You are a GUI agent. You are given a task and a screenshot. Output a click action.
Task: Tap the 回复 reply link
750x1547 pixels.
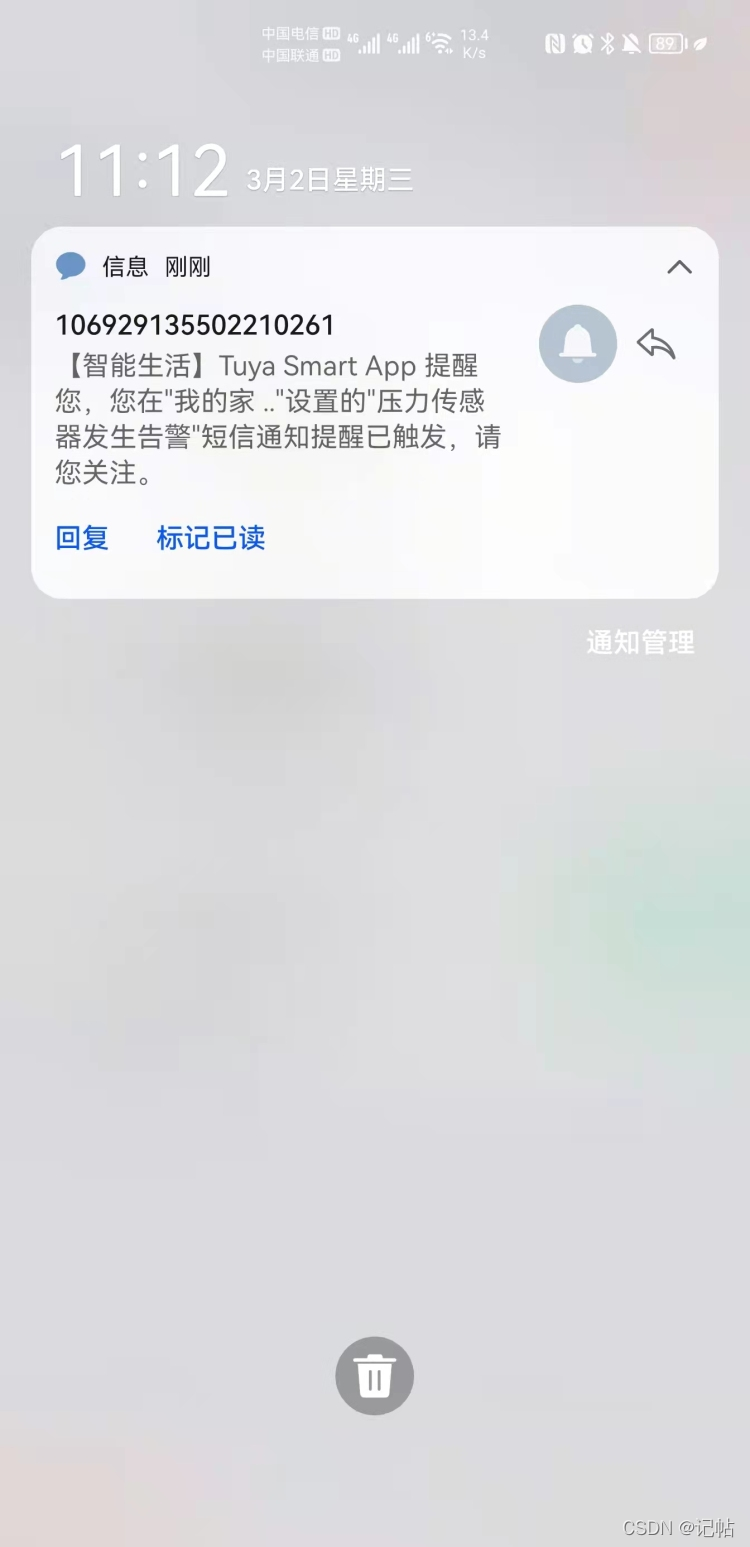81,538
